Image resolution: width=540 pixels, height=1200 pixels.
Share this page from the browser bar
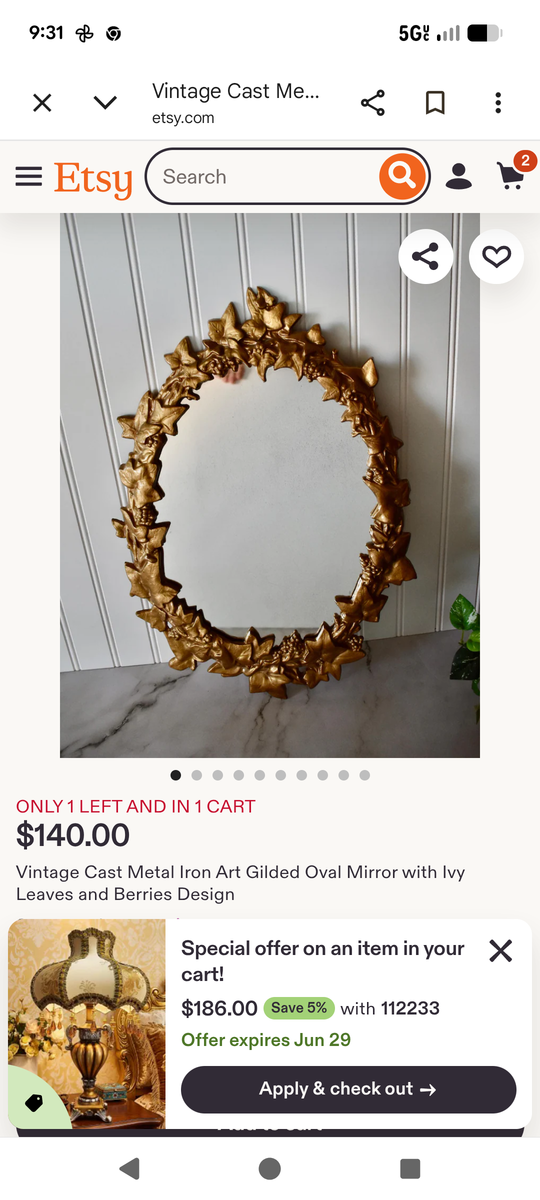pyautogui.click(x=373, y=103)
